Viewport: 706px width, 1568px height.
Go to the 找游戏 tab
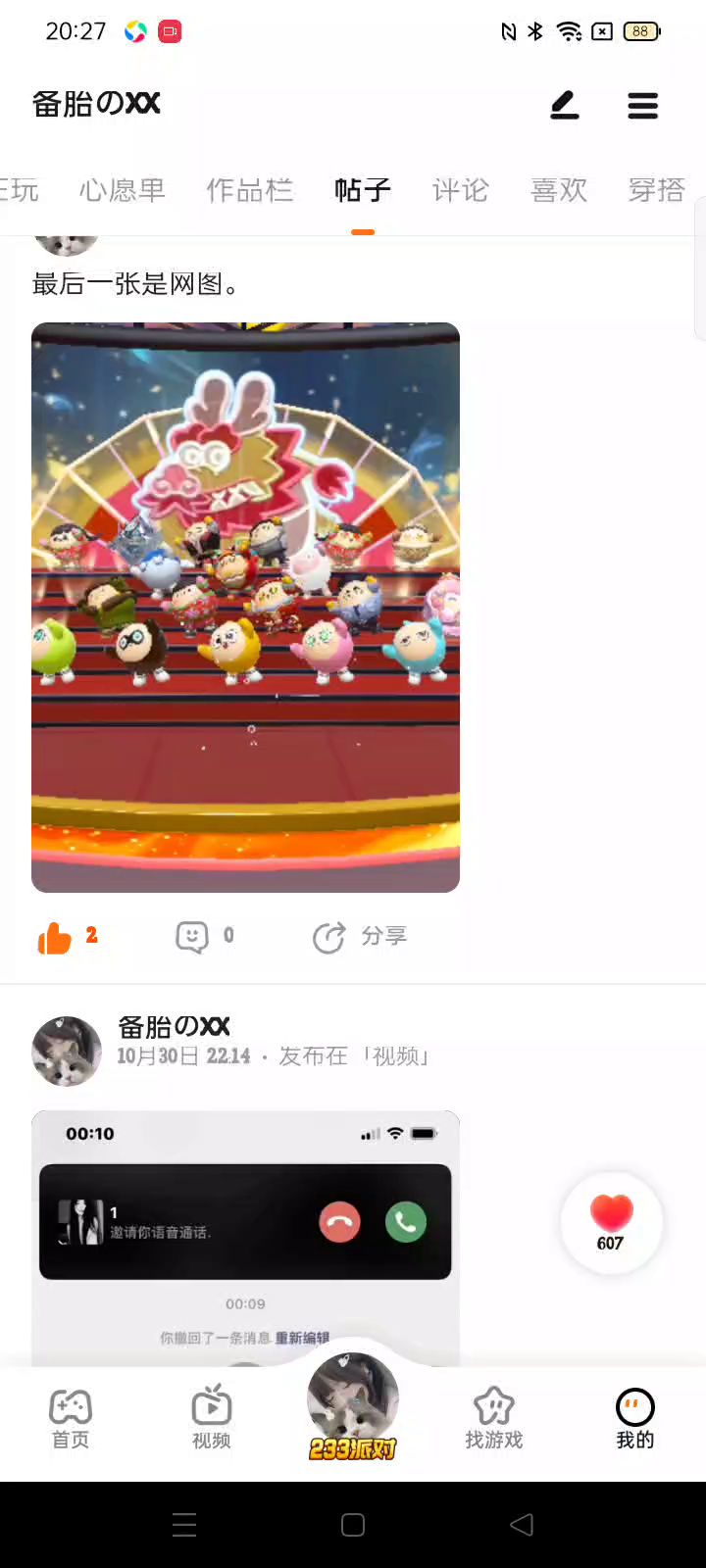tap(493, 1418)
